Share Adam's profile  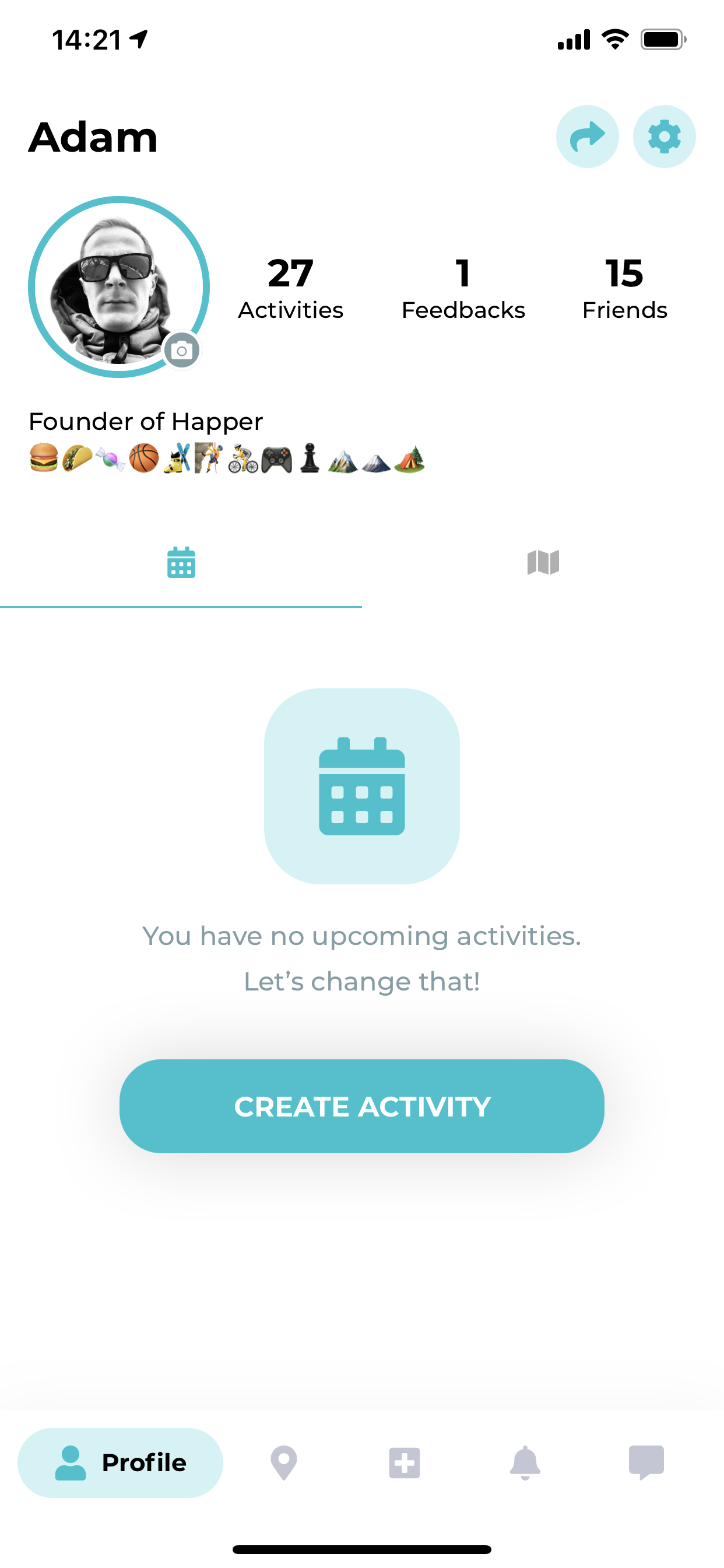[x=587, y=136]
